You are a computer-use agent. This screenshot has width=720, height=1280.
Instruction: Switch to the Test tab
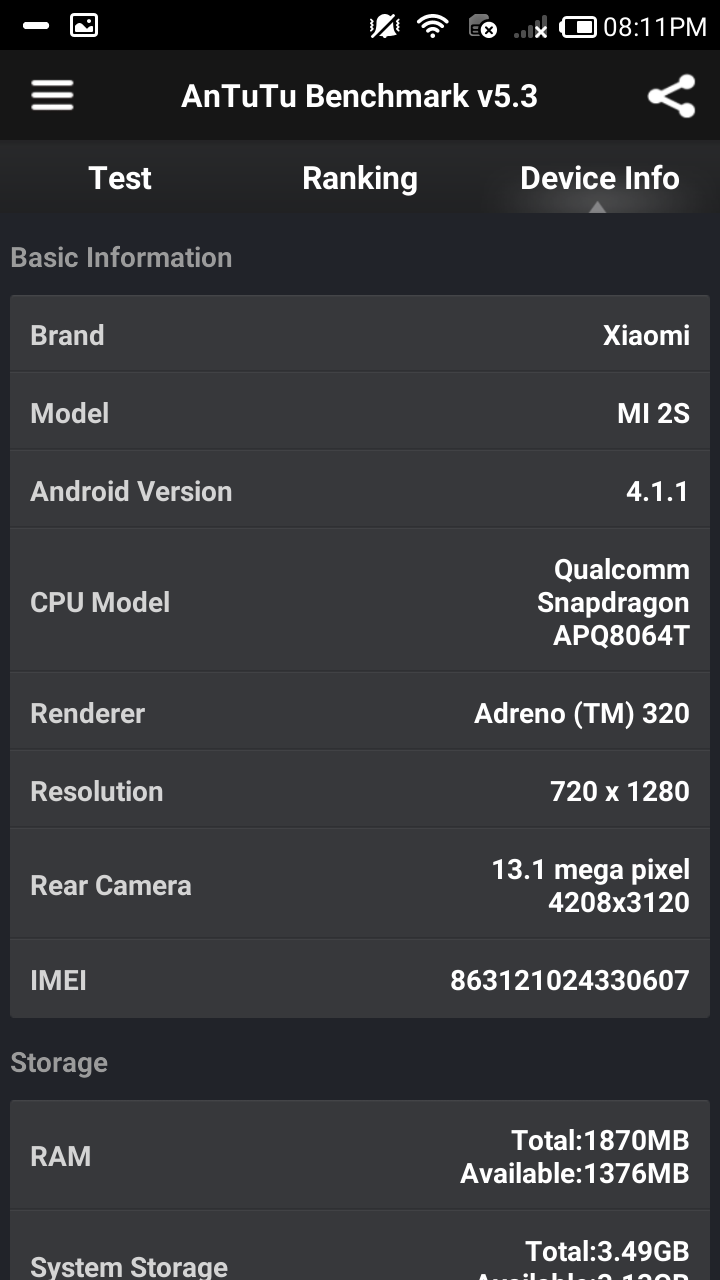(120, 178)
